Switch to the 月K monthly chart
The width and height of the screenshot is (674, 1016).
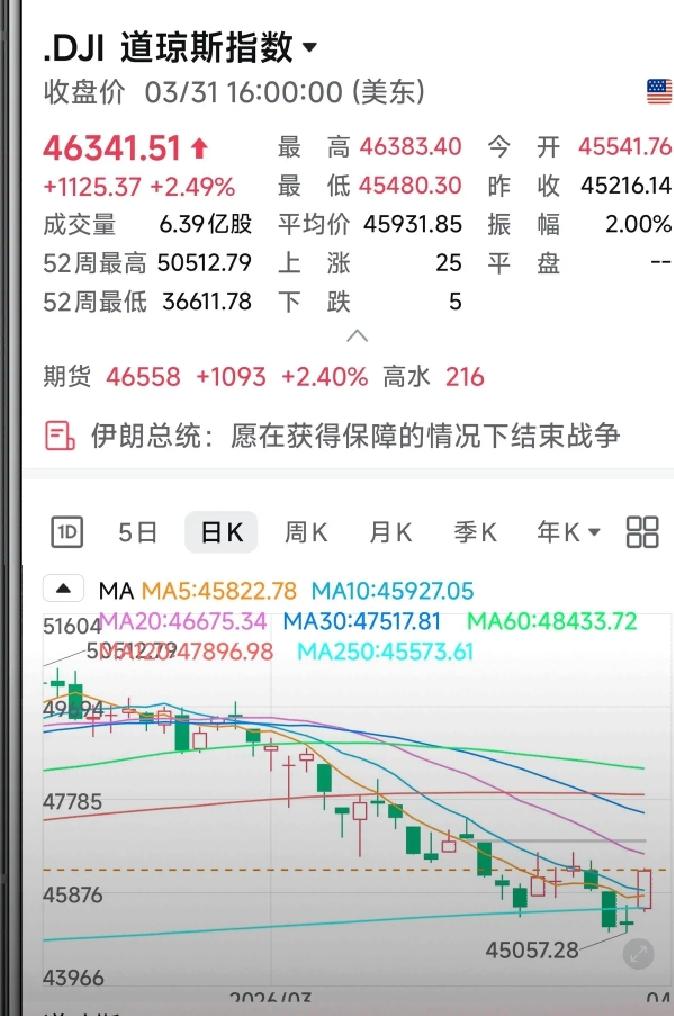tap(390, 532)
